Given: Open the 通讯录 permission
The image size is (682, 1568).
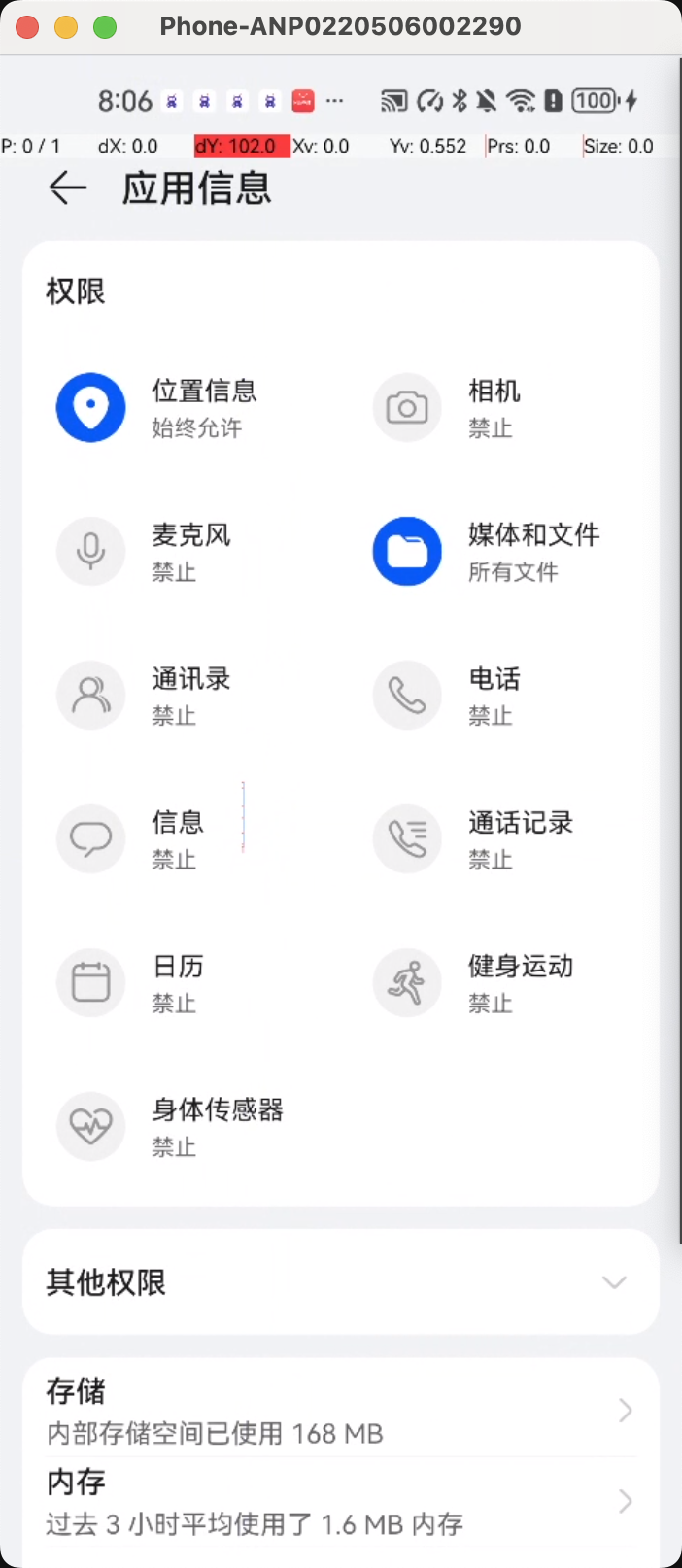Looking at the screenshot, I should (182, 696).
